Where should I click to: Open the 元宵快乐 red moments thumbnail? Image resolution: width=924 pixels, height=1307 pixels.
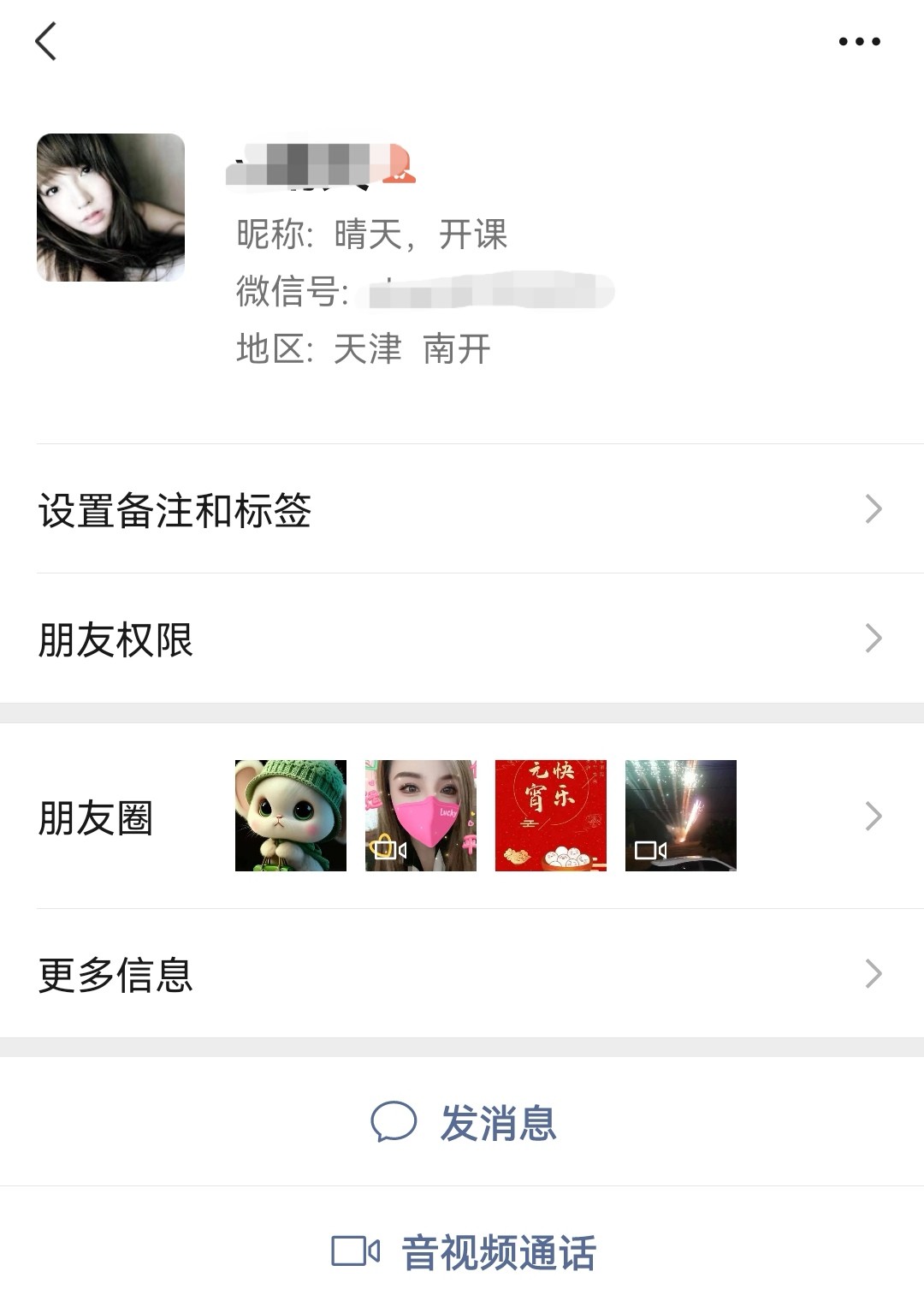click(552, 816)
